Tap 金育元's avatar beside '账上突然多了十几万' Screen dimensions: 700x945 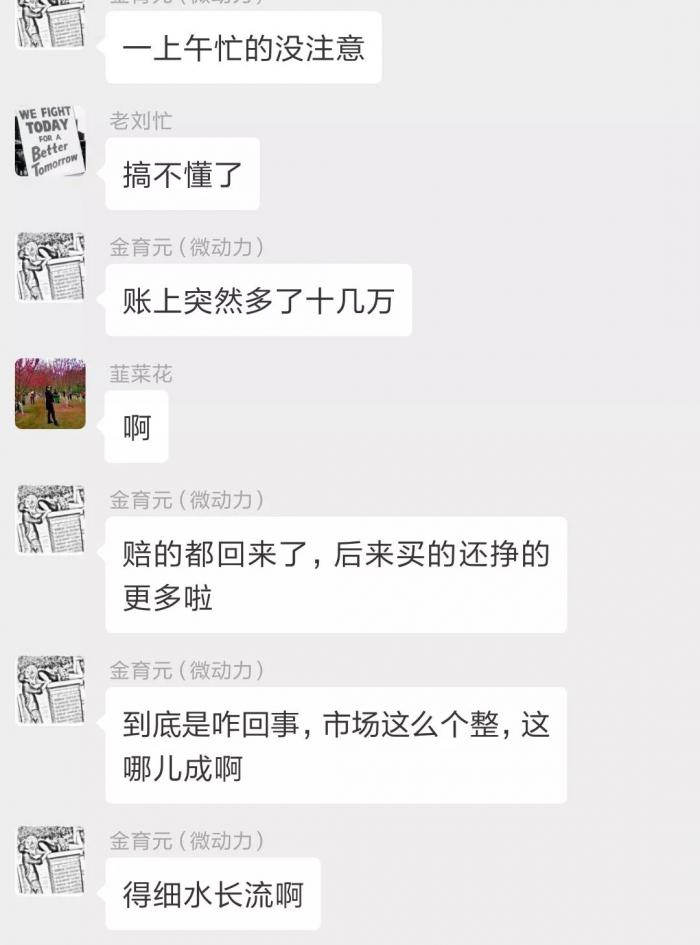click(x=50, y=267)
